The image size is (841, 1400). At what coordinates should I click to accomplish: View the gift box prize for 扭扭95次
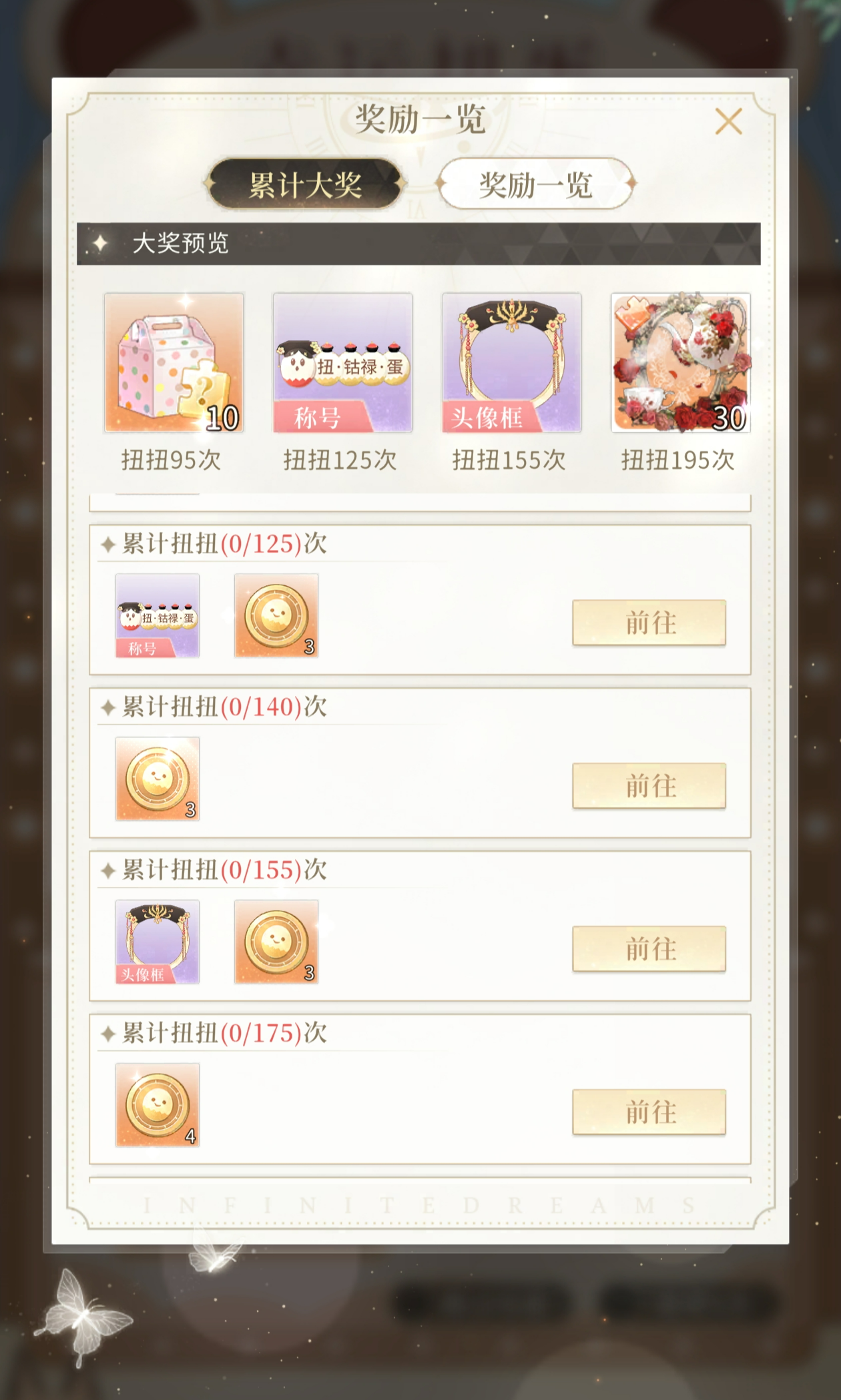(x=174, y=362)
